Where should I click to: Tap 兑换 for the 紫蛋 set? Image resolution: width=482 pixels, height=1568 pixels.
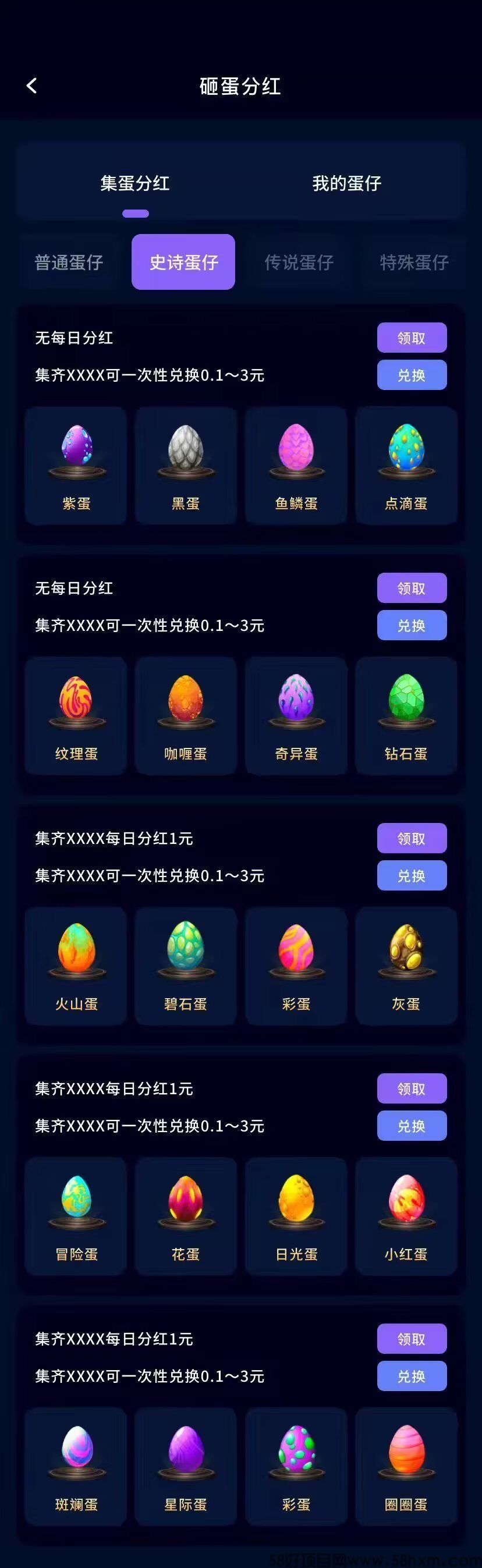(412, 375)
